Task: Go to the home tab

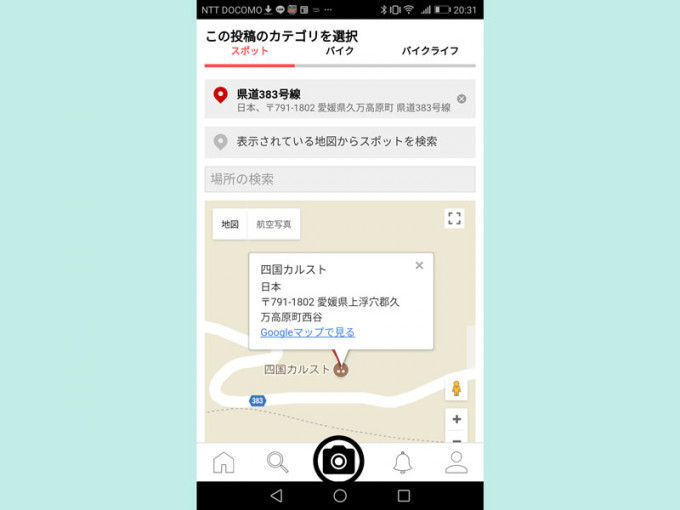Action: click(x=224, y=462)
